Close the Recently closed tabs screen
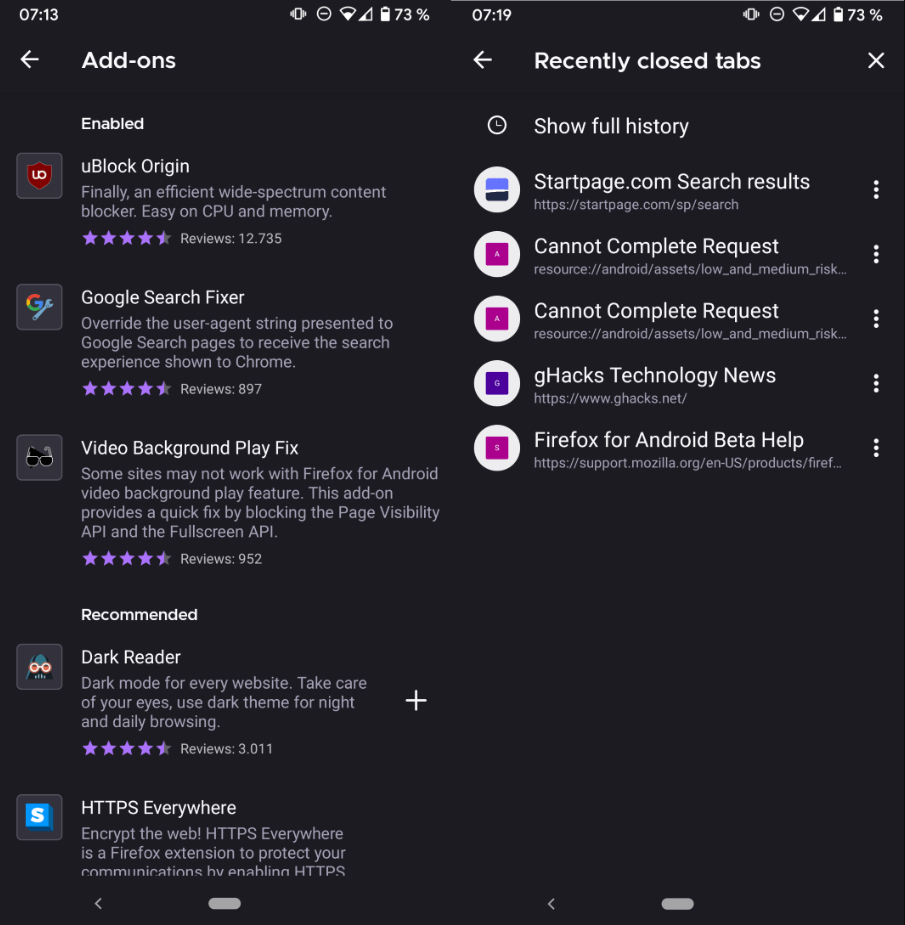905x925 pixels. [876, 60]
